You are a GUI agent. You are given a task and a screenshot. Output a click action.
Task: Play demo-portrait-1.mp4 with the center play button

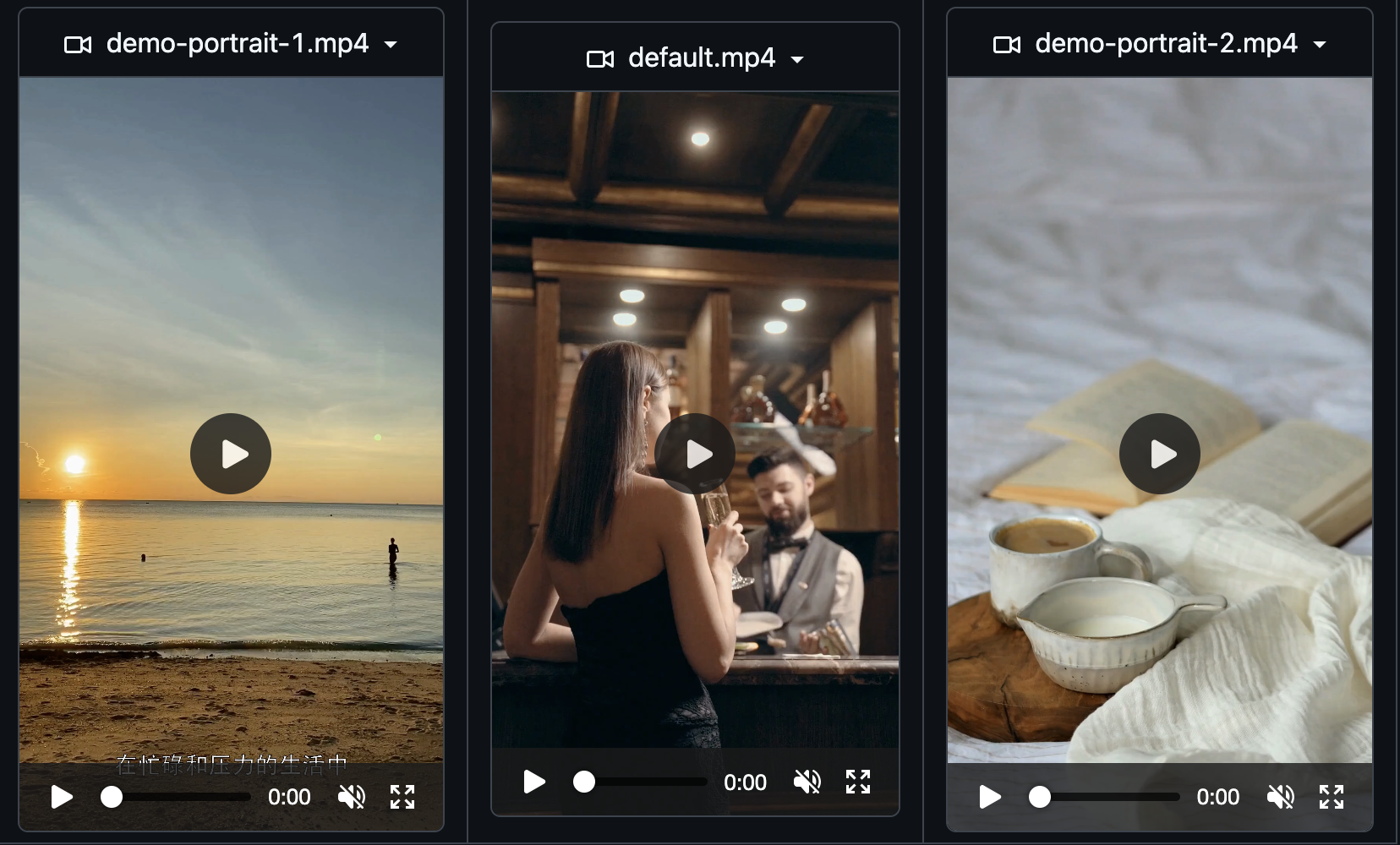coord(231,454)
